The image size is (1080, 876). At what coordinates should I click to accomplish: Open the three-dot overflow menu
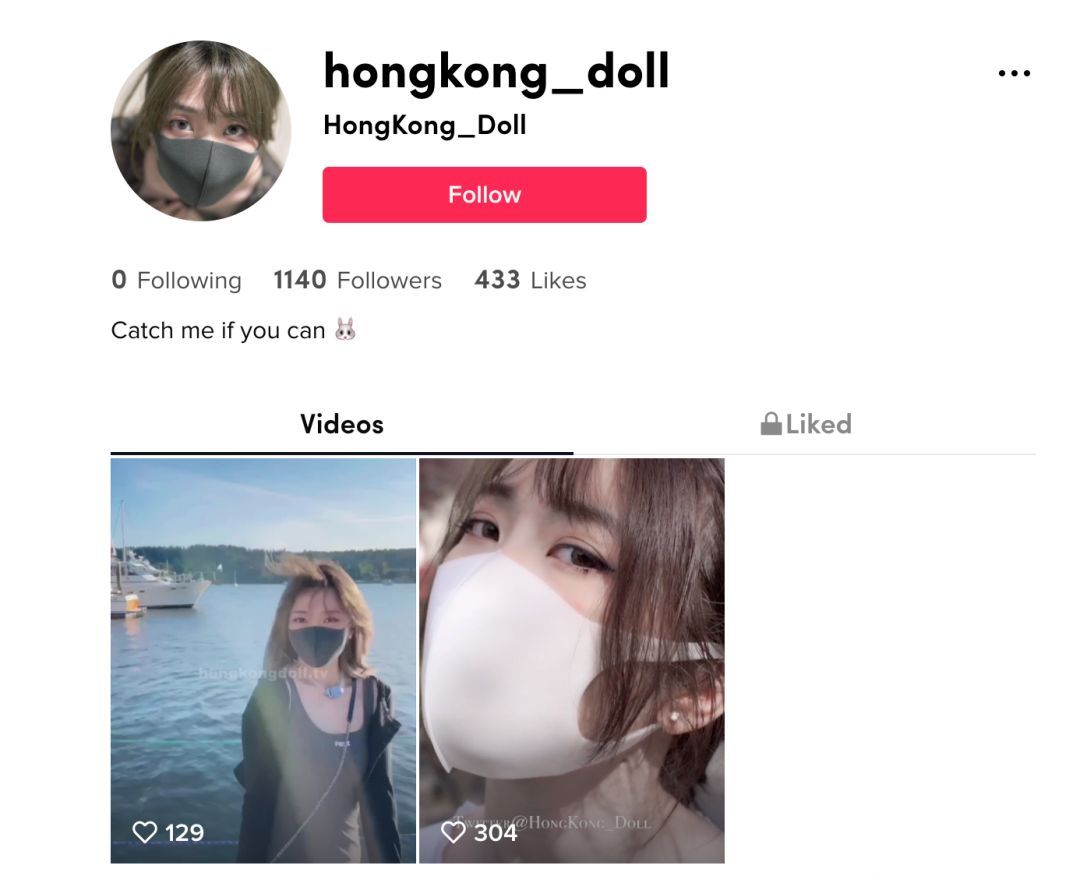point(1014,73)
